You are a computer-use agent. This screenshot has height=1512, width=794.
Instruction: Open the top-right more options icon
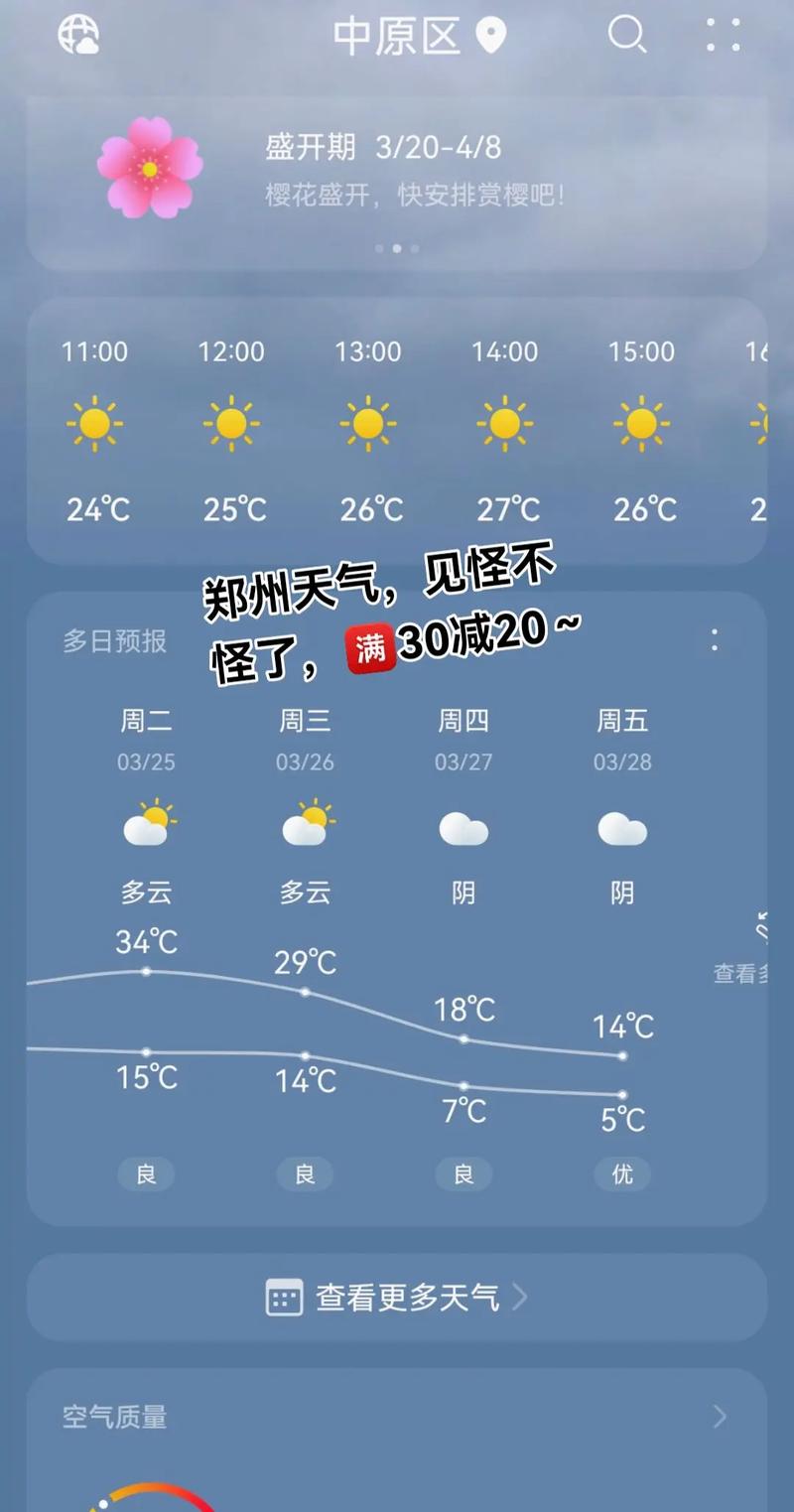pyautogui.click(x=723, y=37)
